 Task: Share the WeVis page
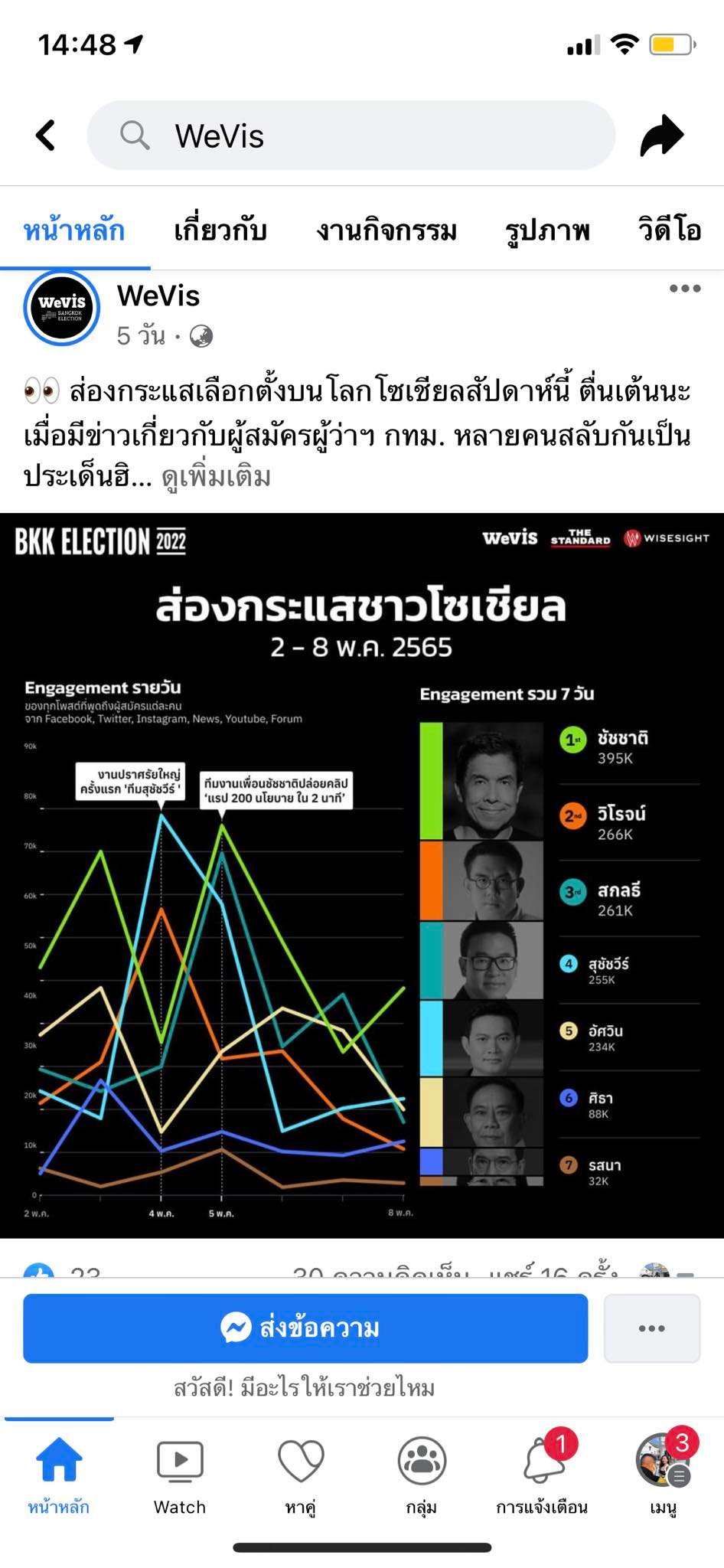[662, 136]
